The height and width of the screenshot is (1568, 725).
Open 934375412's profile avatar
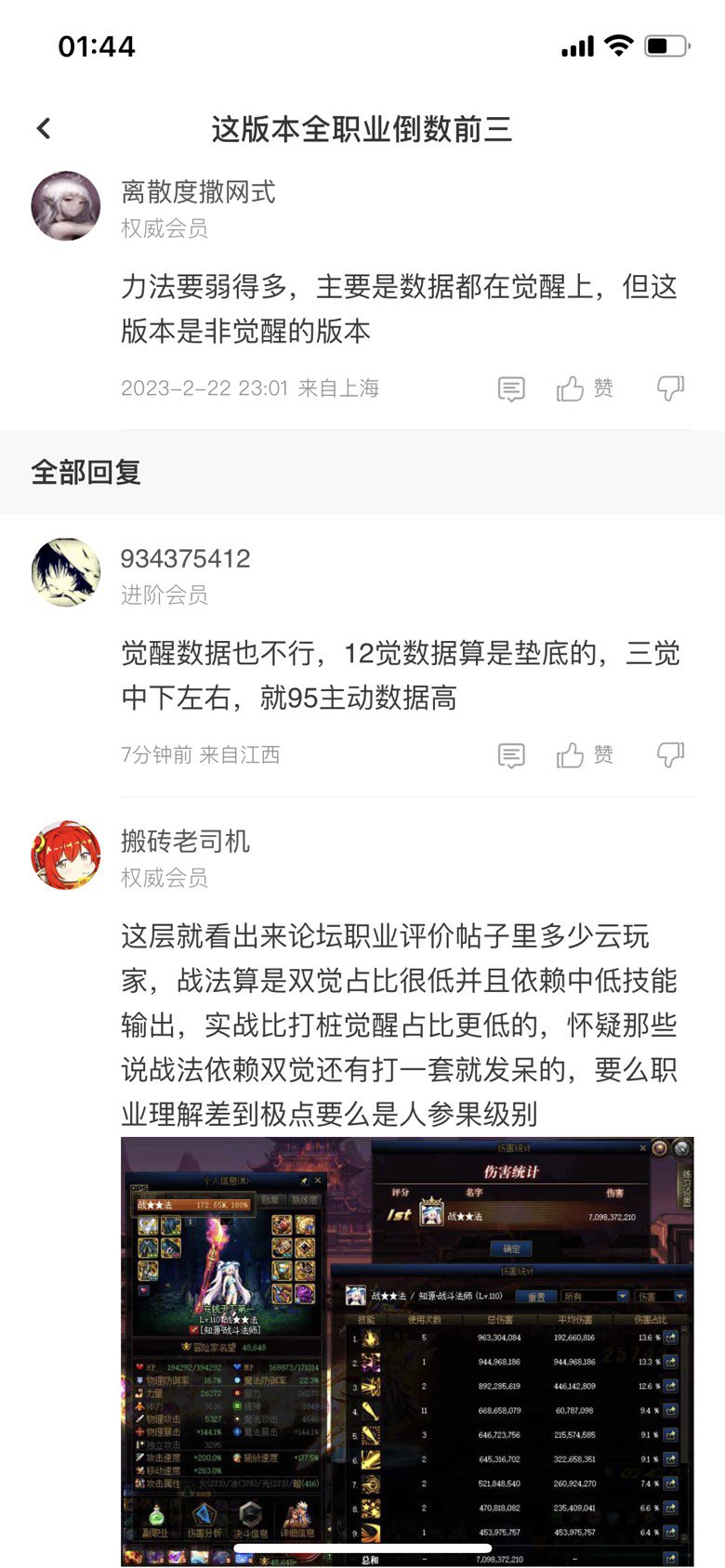pos(65,572)
